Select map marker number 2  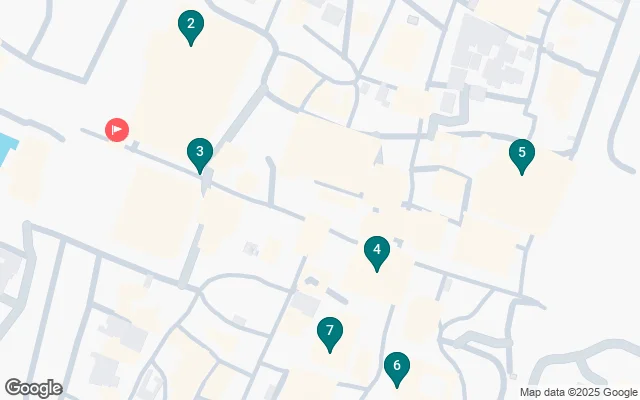click(x=191, y=26)
